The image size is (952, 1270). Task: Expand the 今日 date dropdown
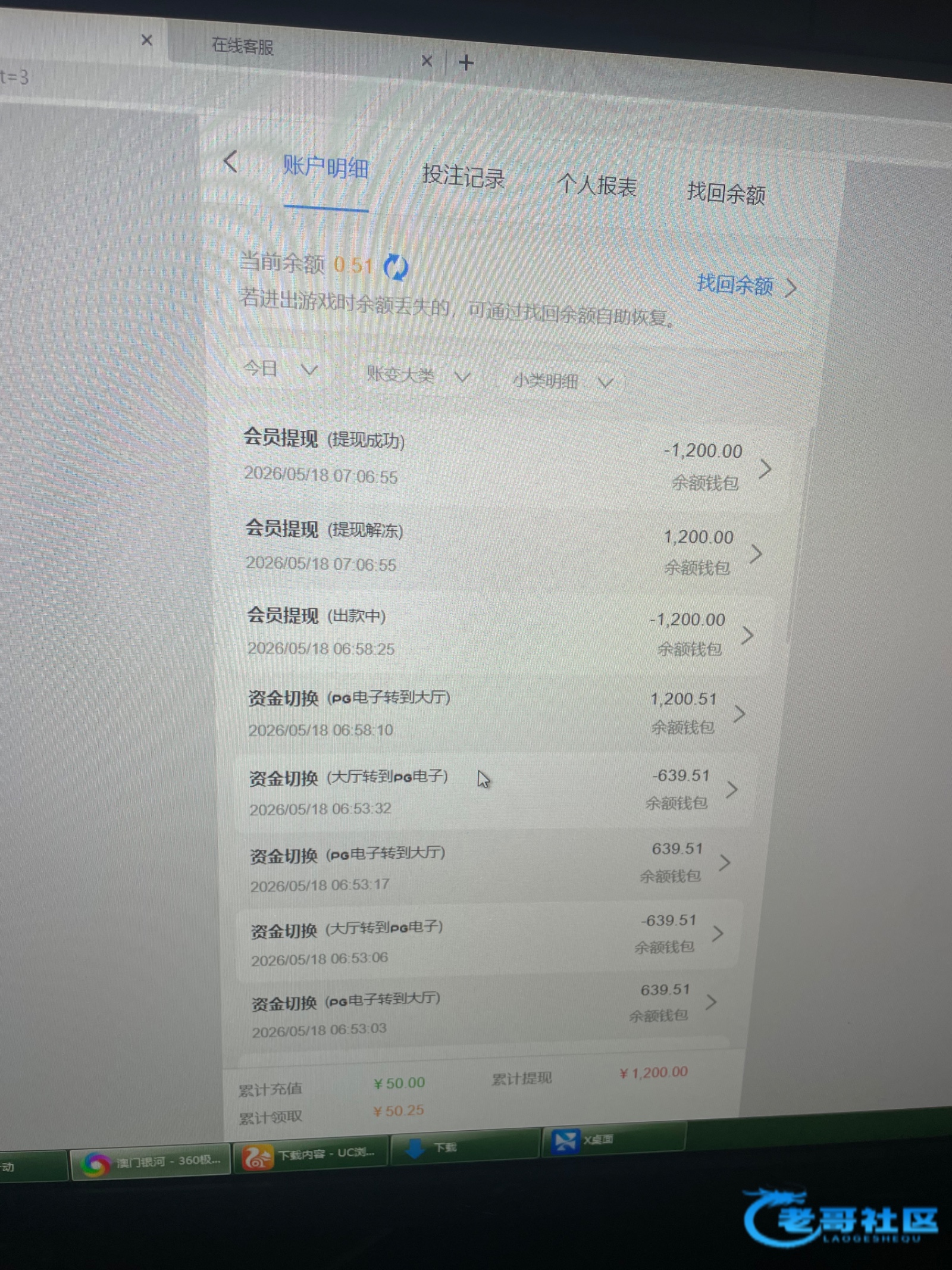coord(280,369)
